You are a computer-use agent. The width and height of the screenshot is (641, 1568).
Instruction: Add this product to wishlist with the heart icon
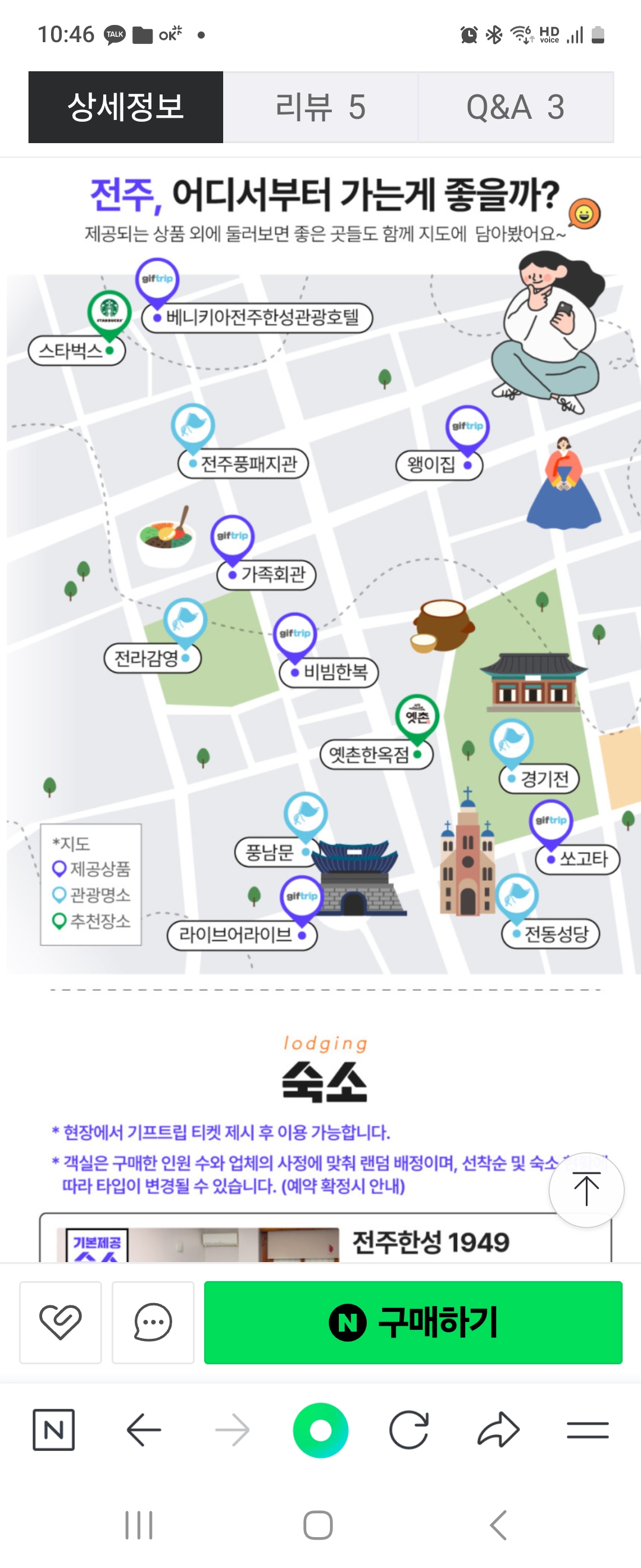tap(60, 1322)
